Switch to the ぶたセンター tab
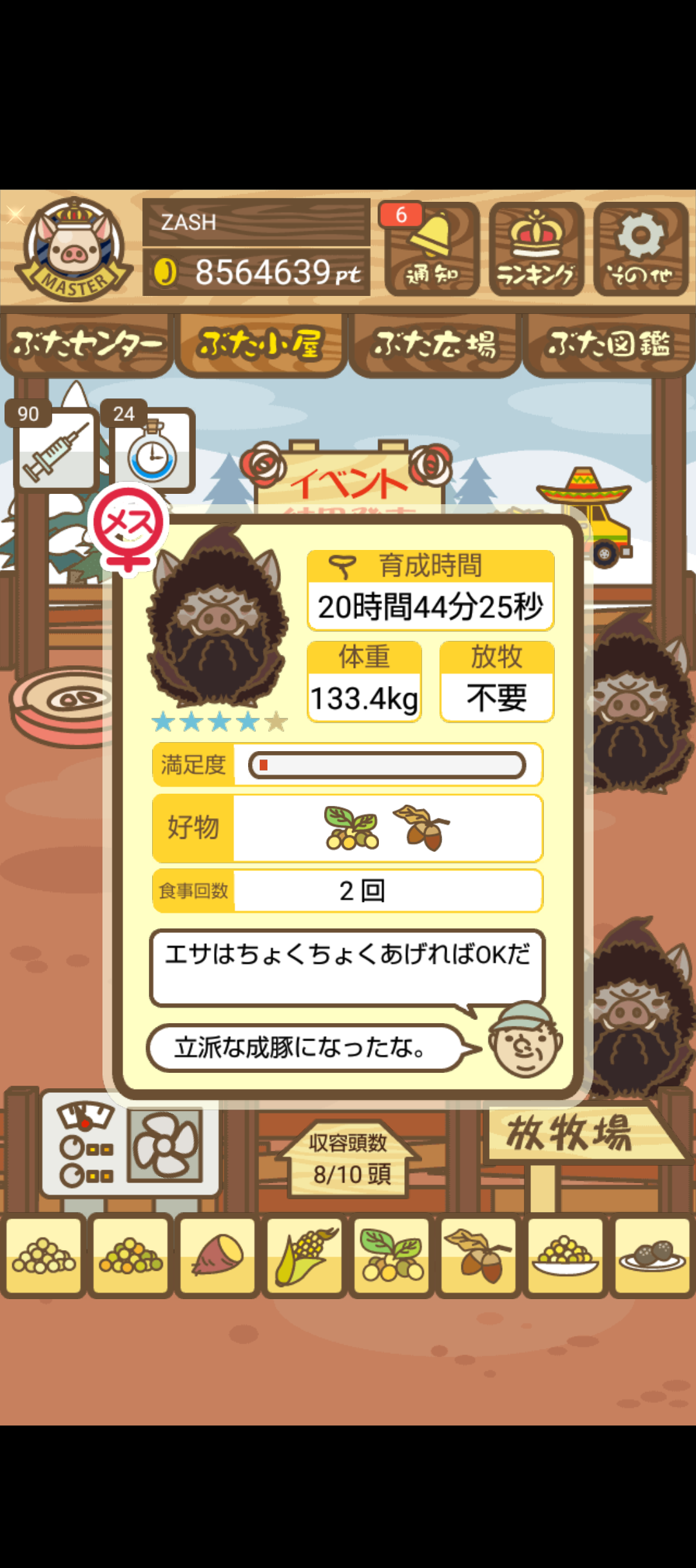This screenshot has width=696, height=1568. click(87, 344)
